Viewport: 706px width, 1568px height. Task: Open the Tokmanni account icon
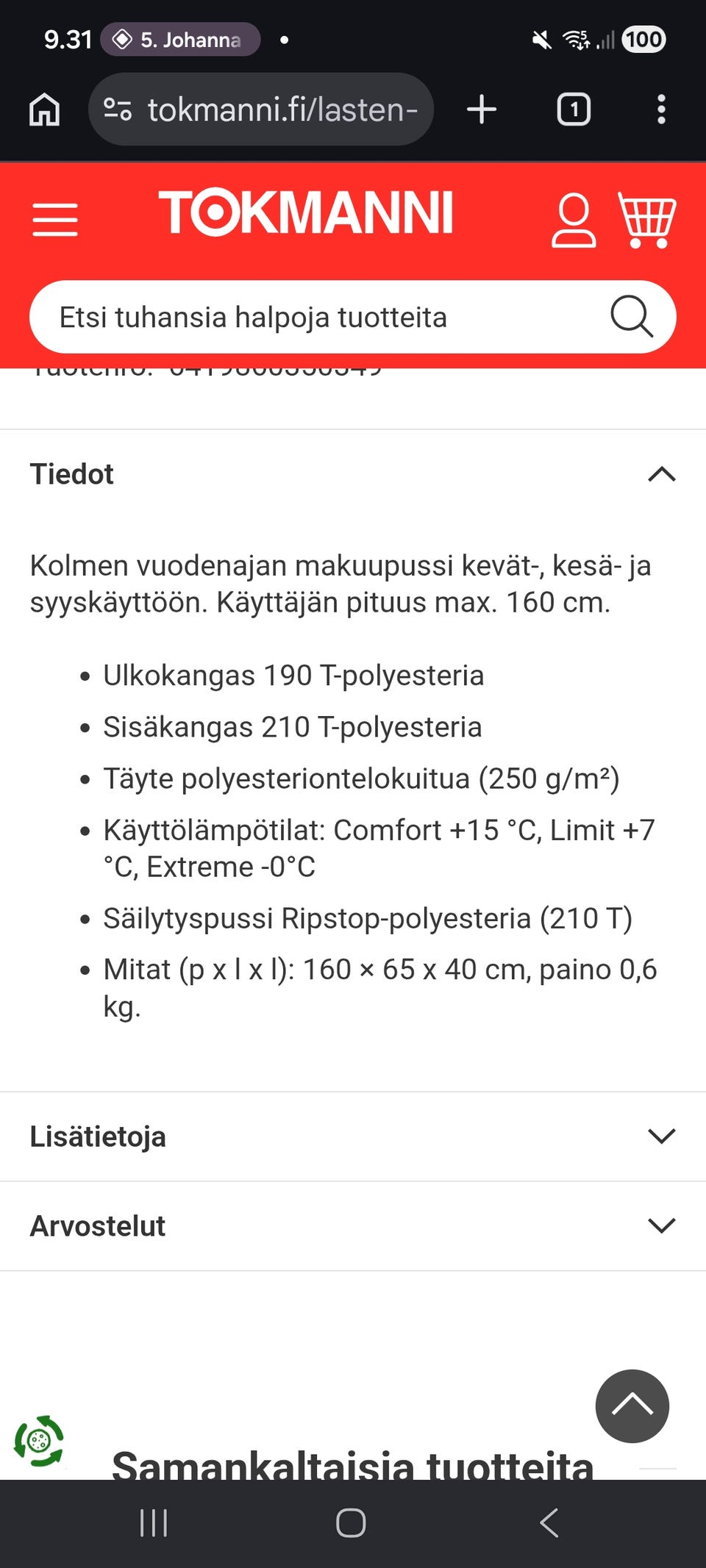tap(574, 219)
